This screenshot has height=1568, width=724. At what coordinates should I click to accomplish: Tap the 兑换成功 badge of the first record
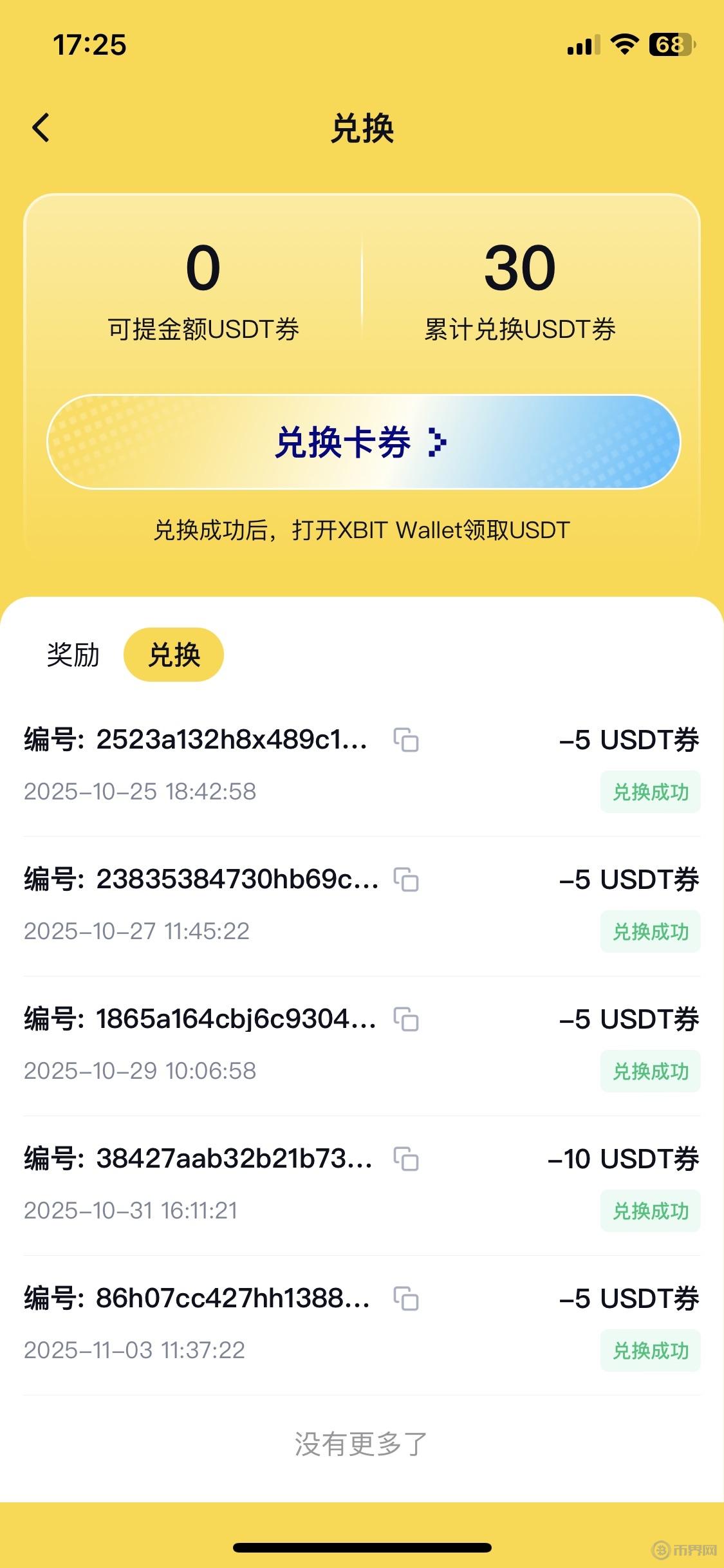tap(649, 792)
